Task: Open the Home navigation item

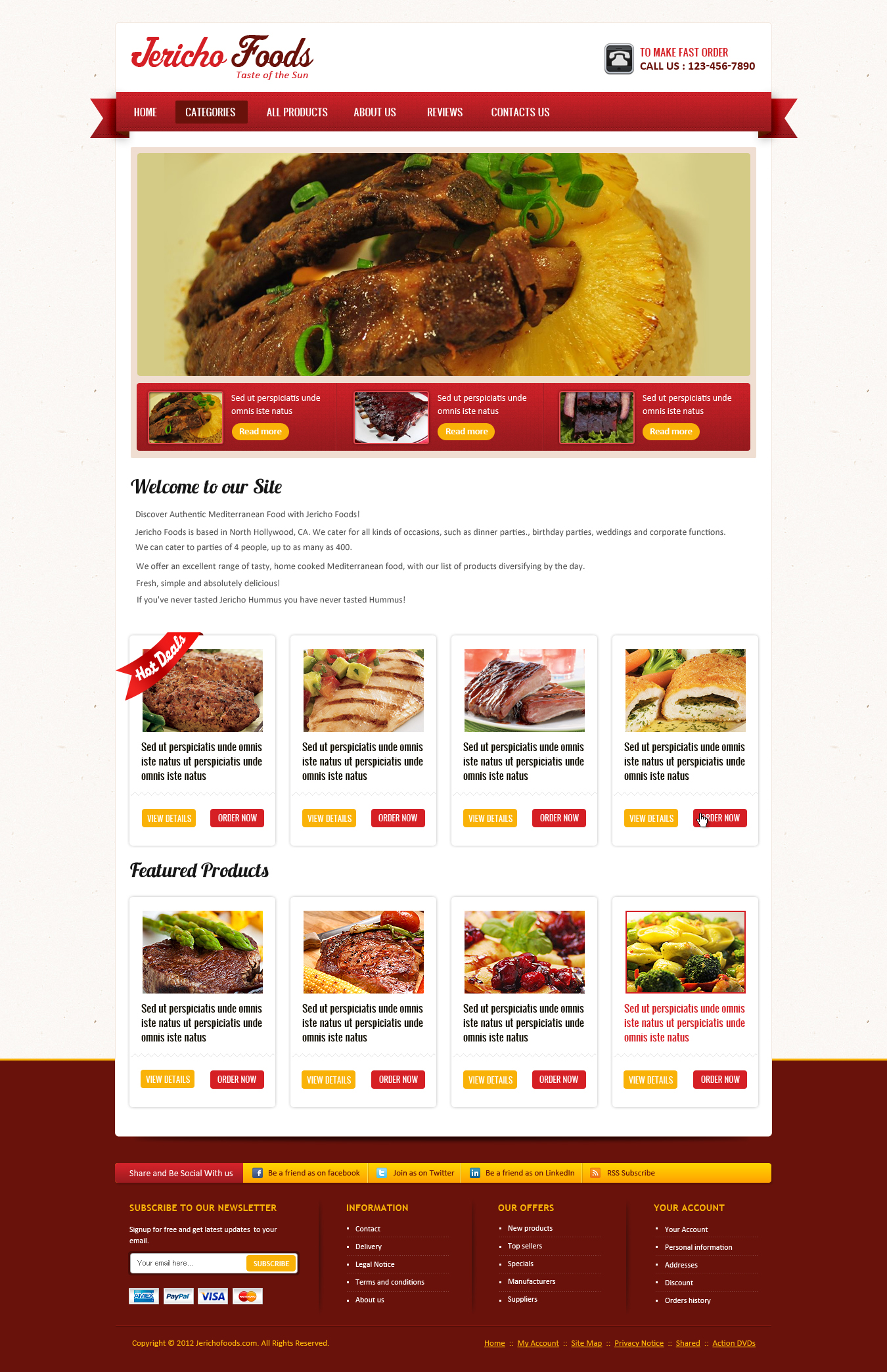Action: pos(145,112)
